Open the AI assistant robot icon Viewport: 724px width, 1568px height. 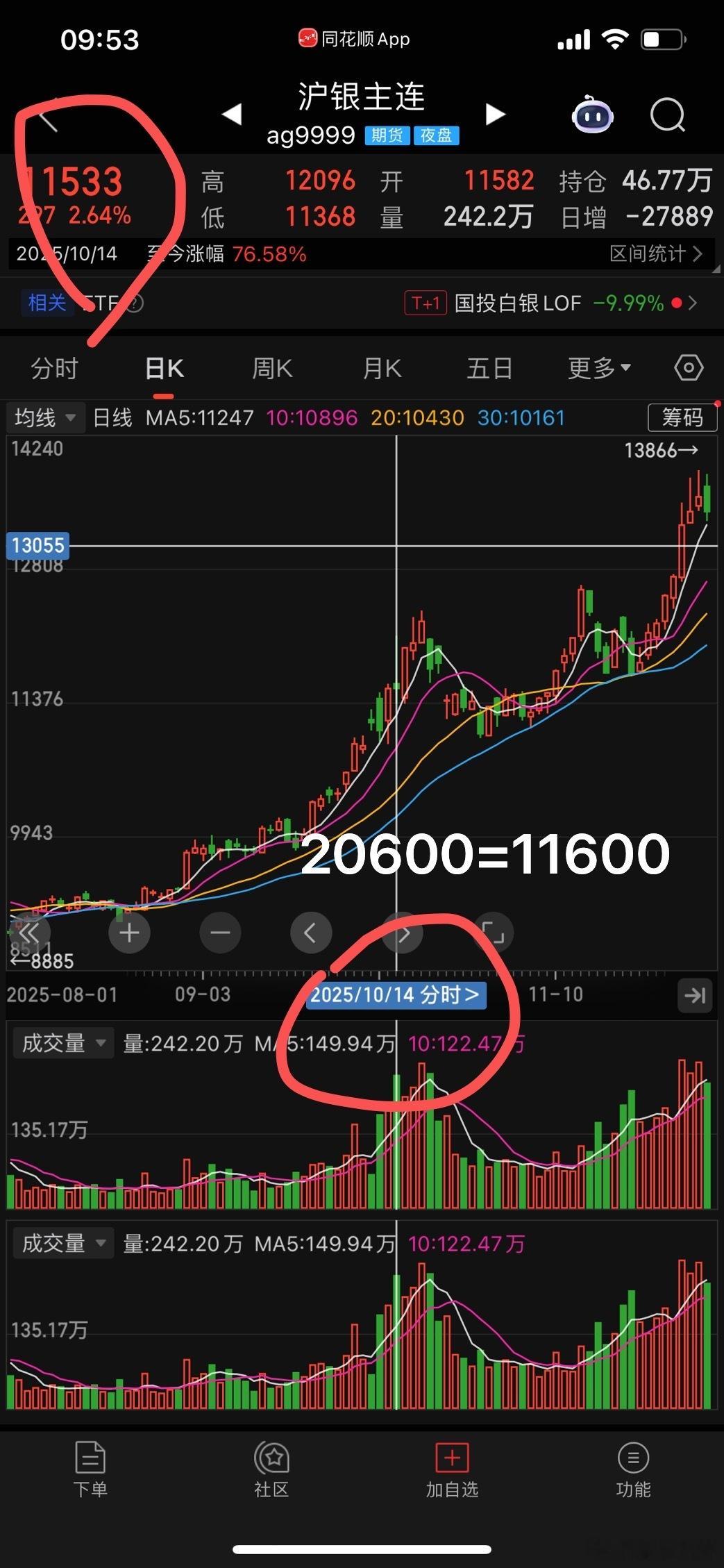591,115
